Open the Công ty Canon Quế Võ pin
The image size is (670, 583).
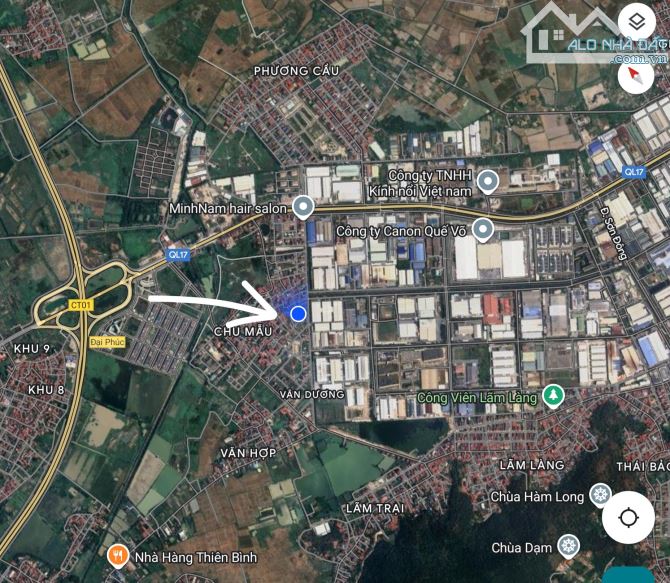pos(483,231)
